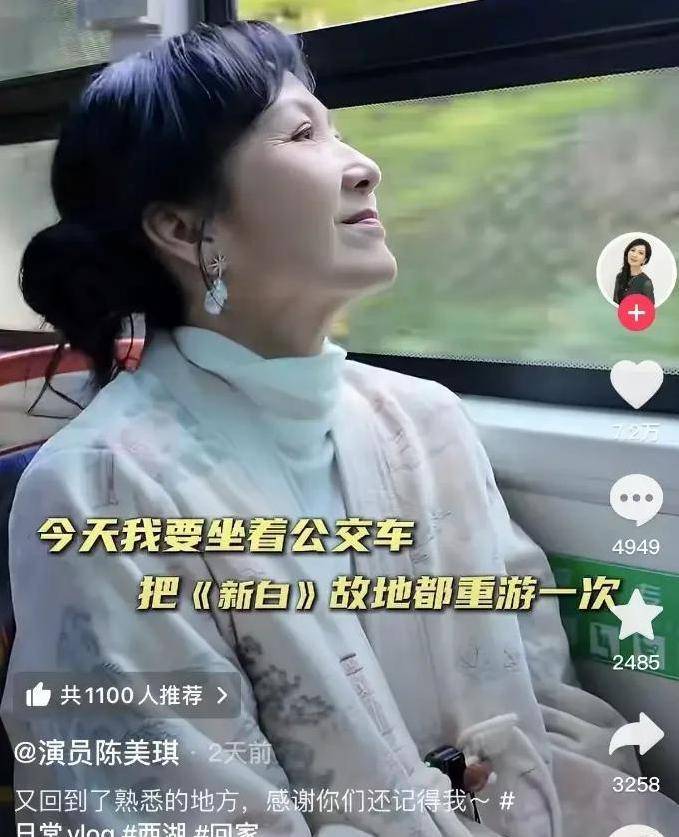
Task: Open the comments bubble icon
Action: click(x=636, y=499)
